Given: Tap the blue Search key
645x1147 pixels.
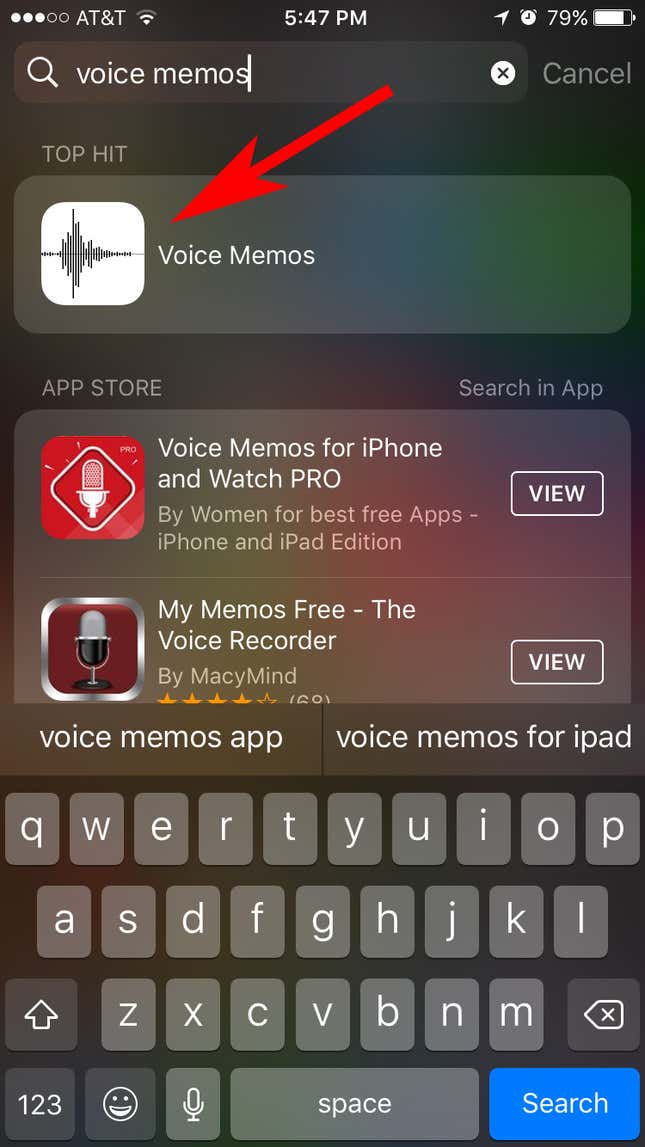Looking at the screenshot, I should click(x=564, y=1103).
